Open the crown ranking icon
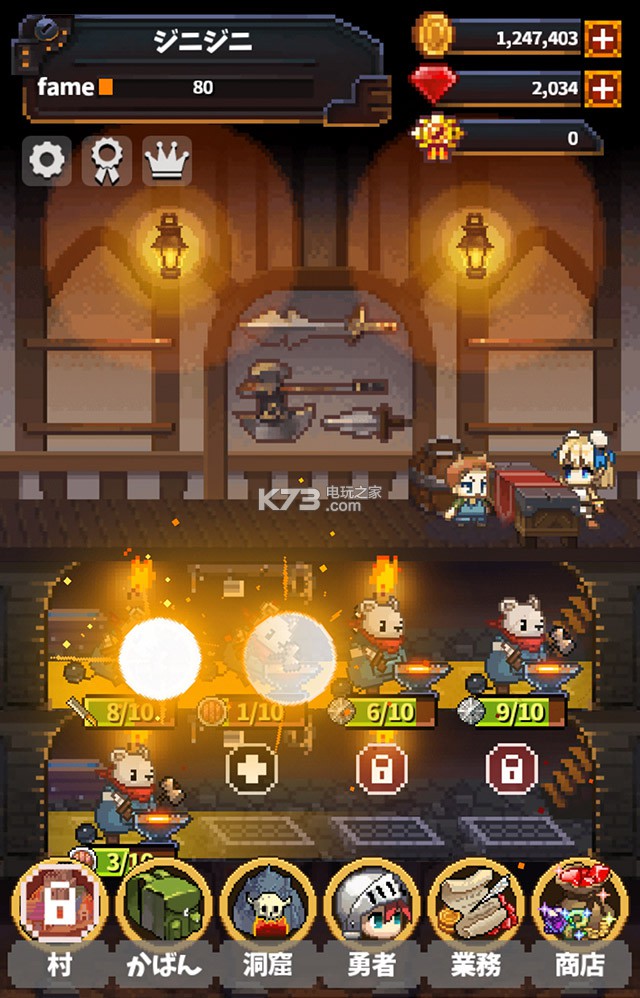The width and height of the screenshot is (640, 998). (x=167, y=160)
